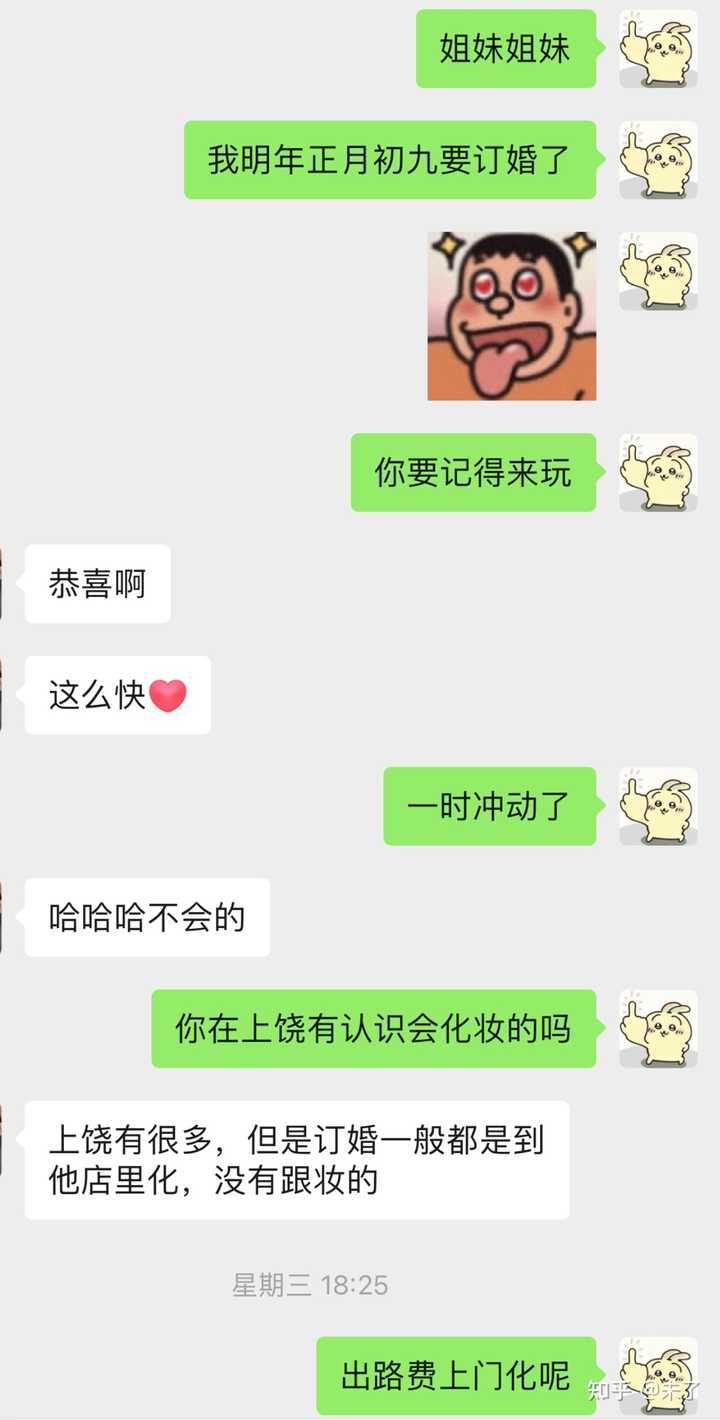This screenshot has height=1420, width=720.
Task: Tap the avatar next to "你要记得来玩"
Action: click(658, 473)
